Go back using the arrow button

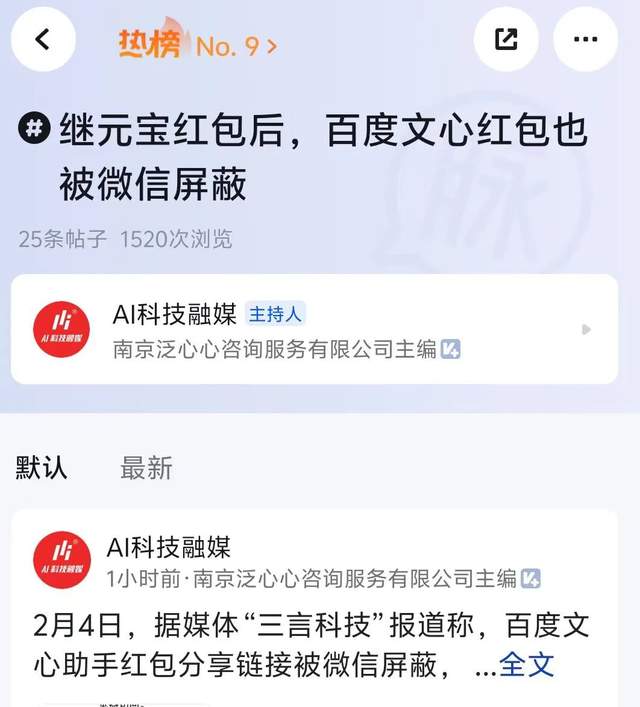pos(43,40)
